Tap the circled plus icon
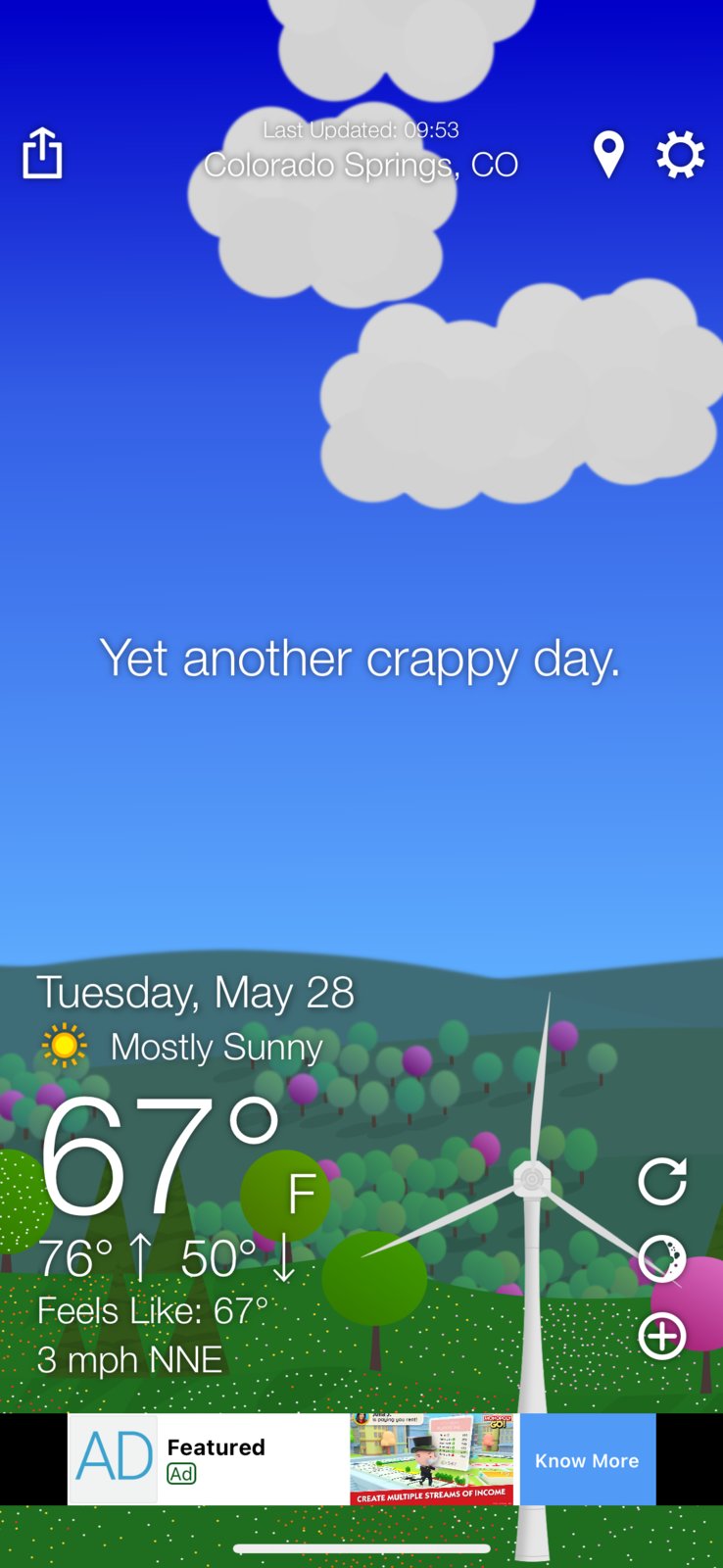 662,1336
